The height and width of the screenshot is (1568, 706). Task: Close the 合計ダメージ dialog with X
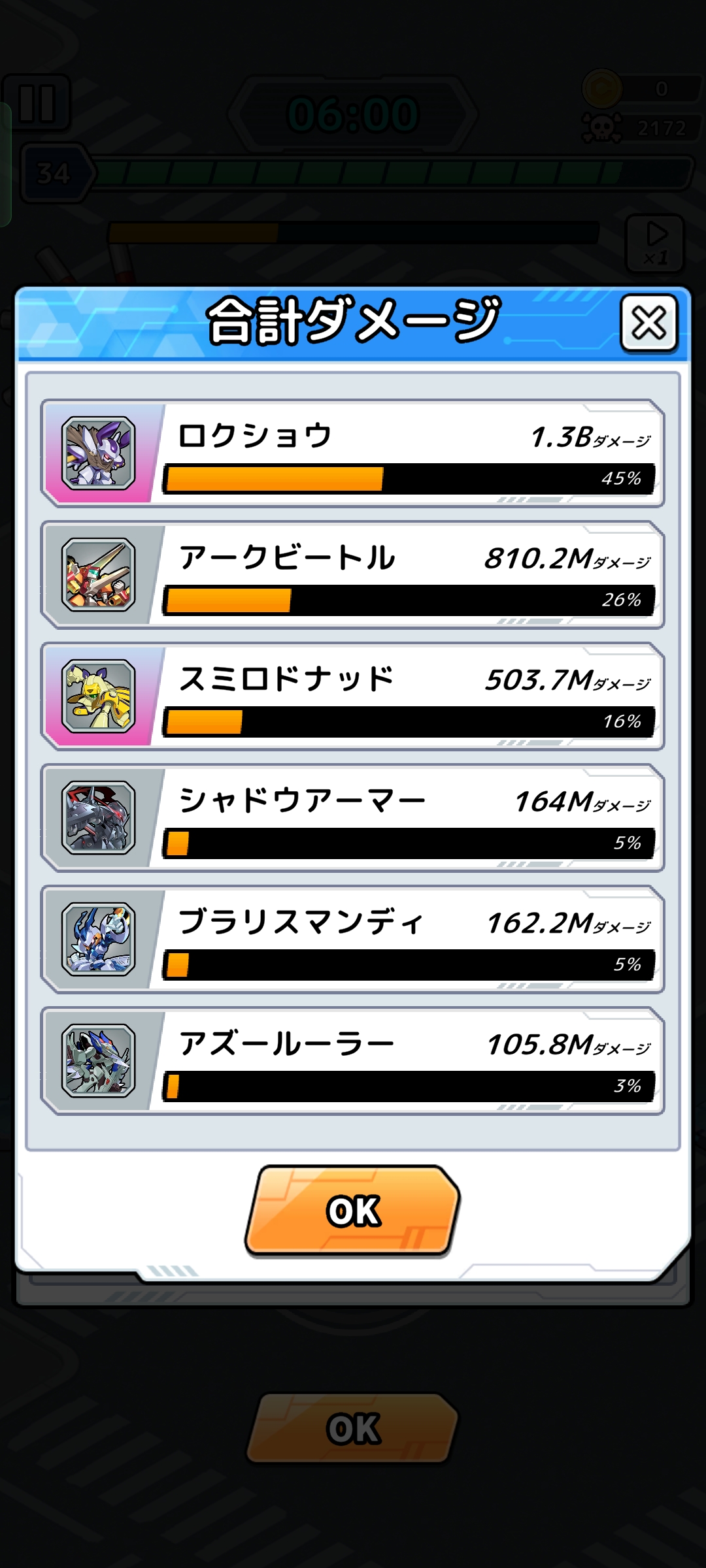point(648,323)
